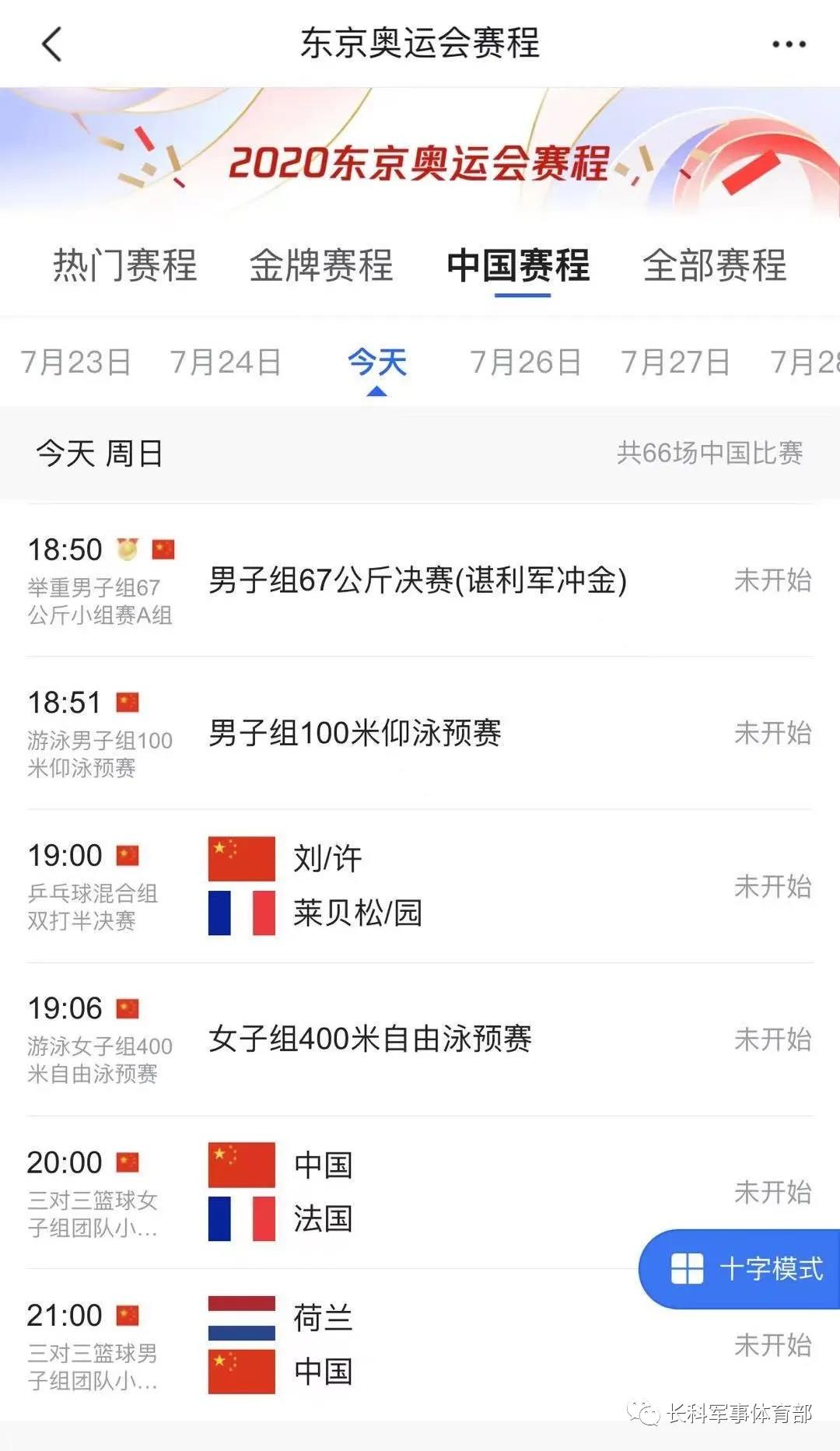Open the 女子组400米自由泳预赛 event
840x1451 pixels.
point(370,1039)
